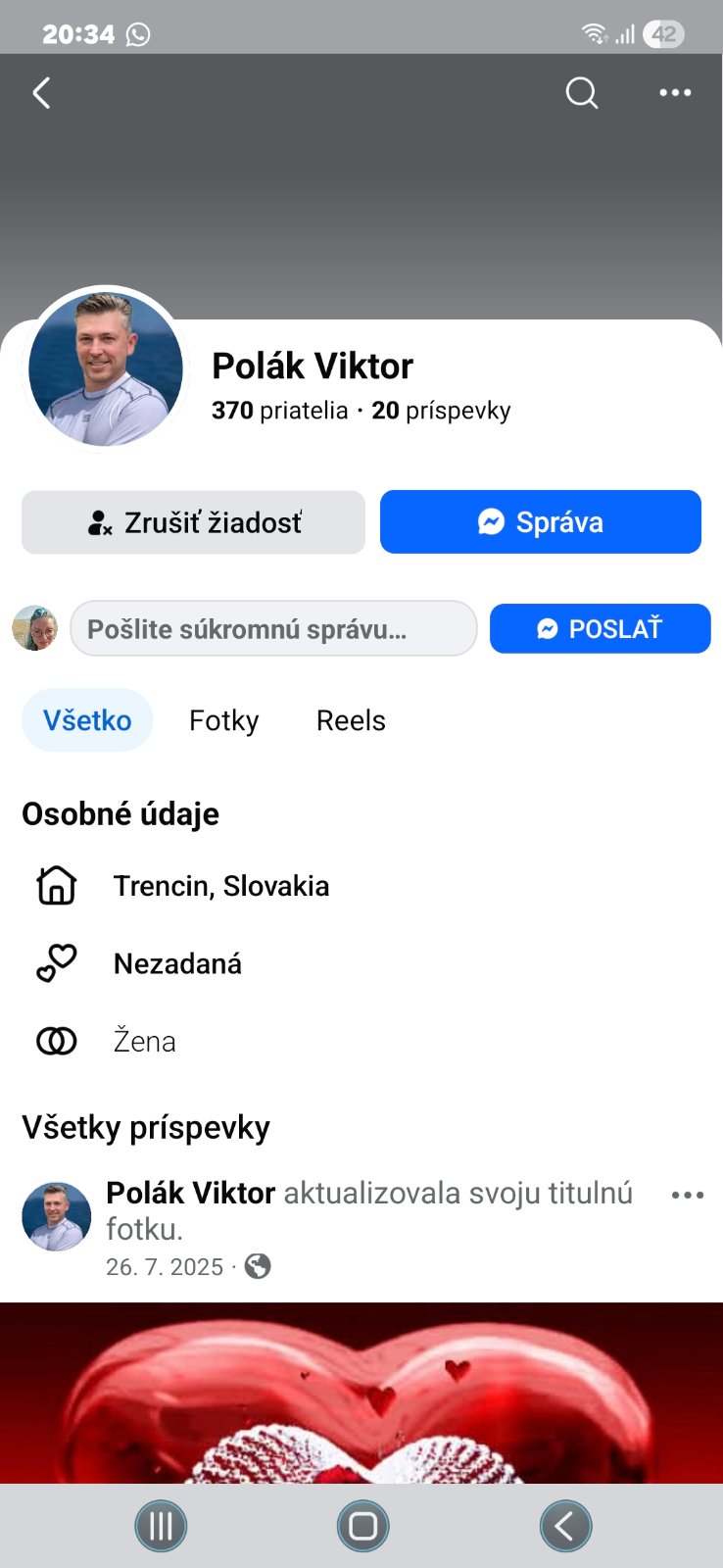Screen dimensions: 723x1568
Task: Open Trencin, Slovakia location detail
Action: 221,886
